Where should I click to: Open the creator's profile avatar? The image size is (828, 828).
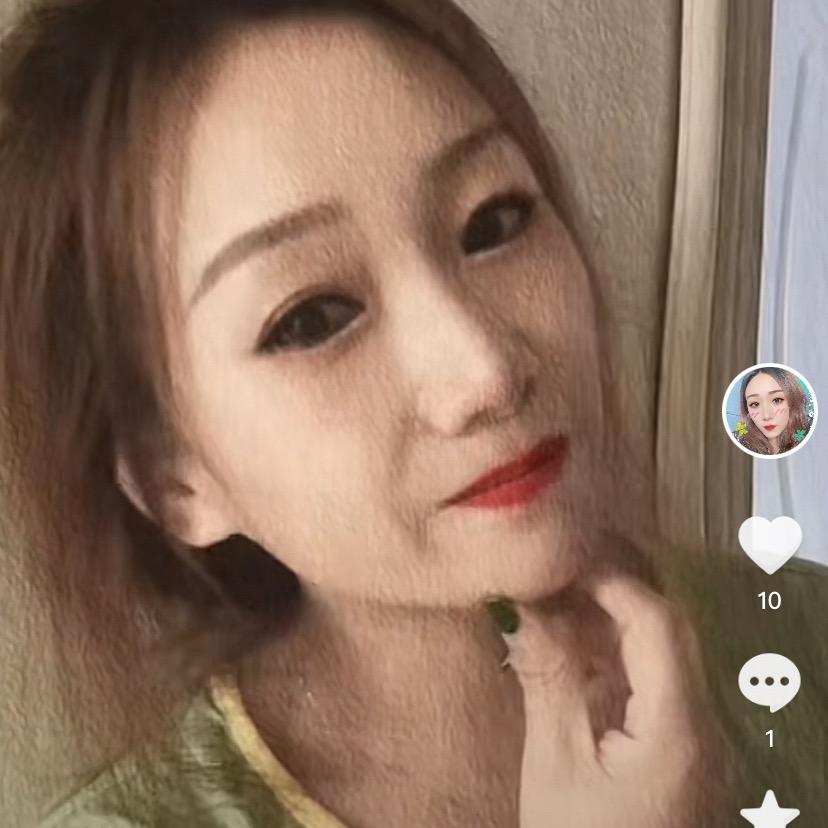(769, 411)
